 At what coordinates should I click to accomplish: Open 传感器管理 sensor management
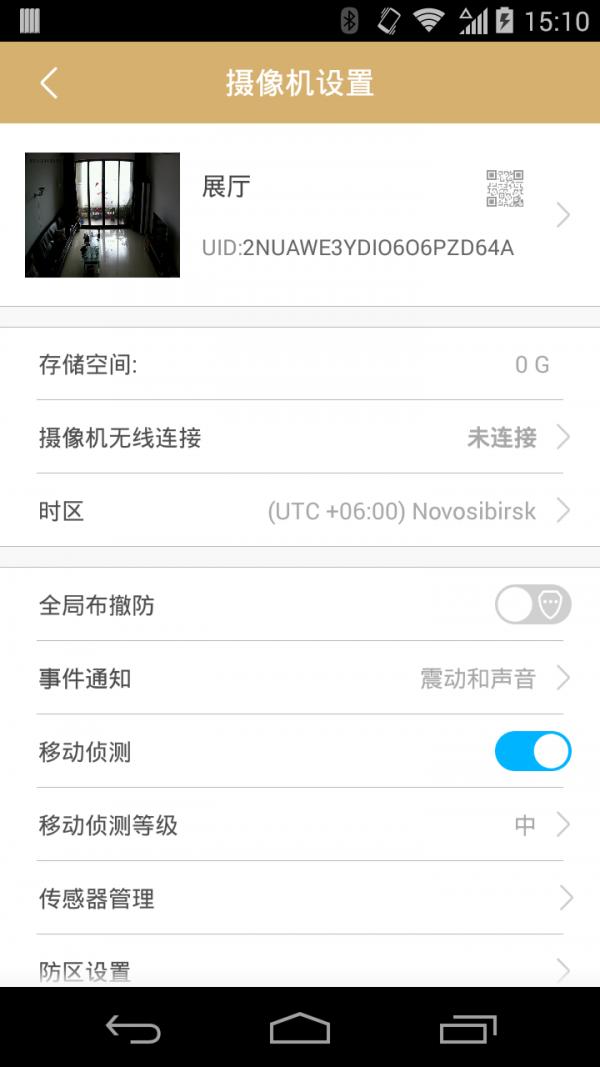click(x=300, y=898)
